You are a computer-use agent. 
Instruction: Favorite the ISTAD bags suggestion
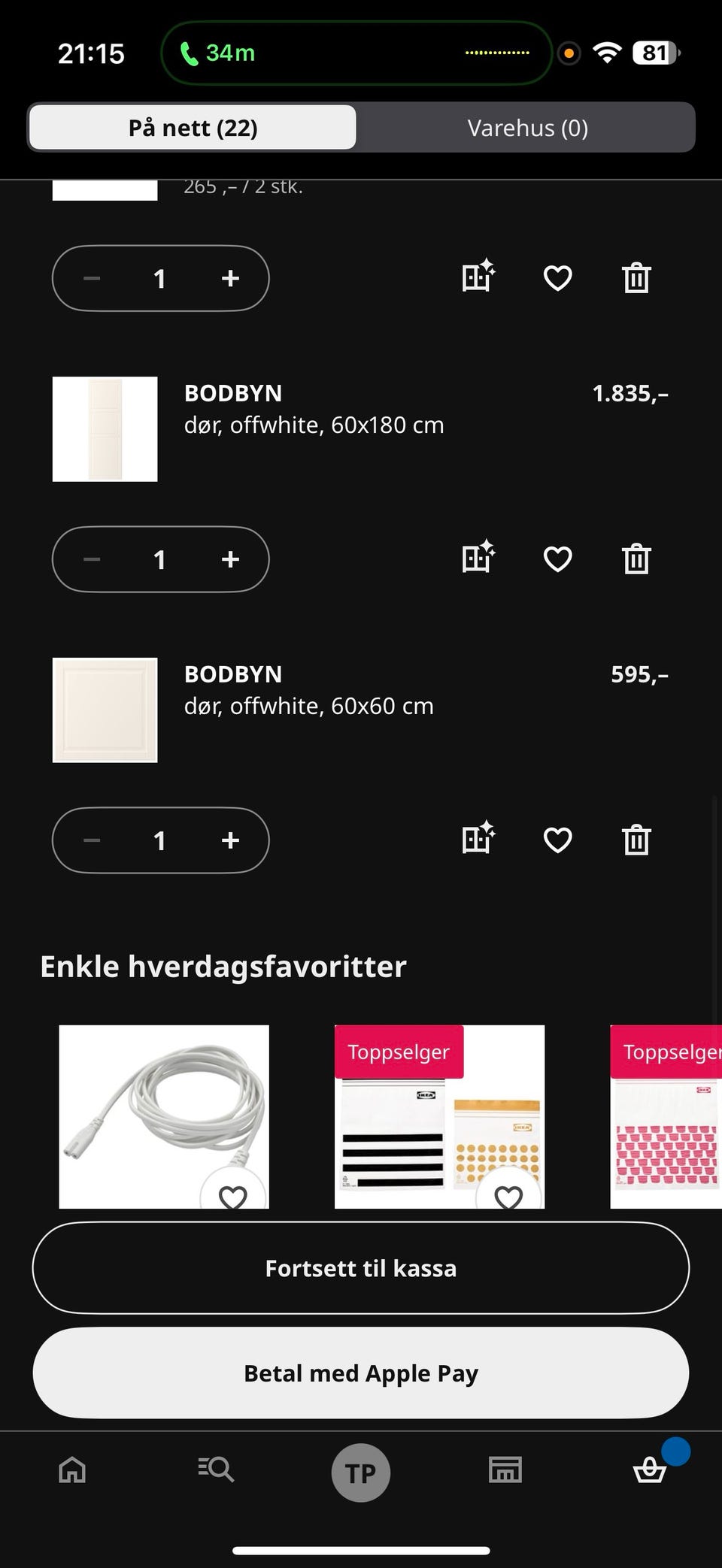[509, 1195]
